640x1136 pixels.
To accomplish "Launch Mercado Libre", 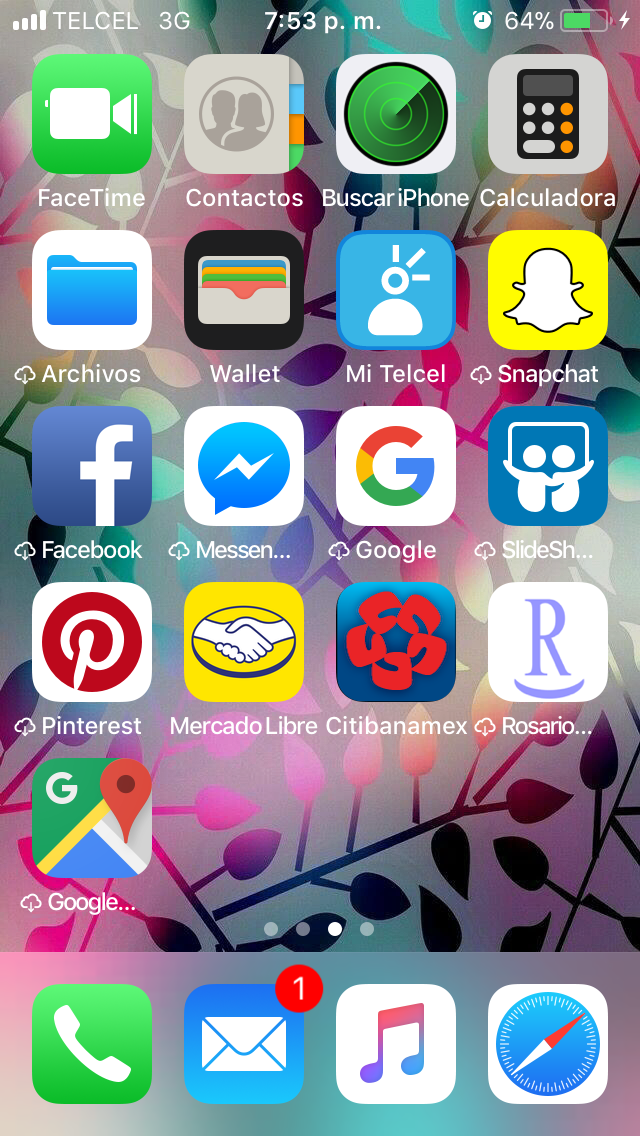I will 244,642.
